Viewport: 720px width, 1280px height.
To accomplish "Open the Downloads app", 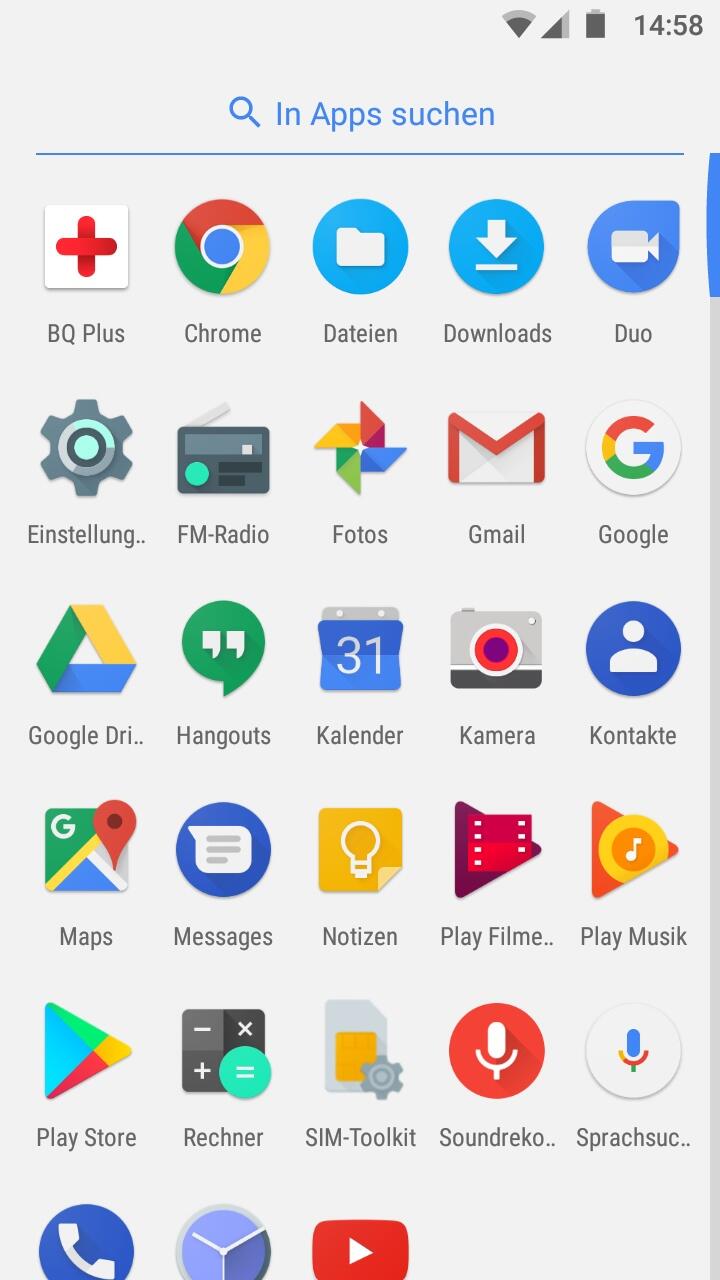I will [x=497, y=247].
